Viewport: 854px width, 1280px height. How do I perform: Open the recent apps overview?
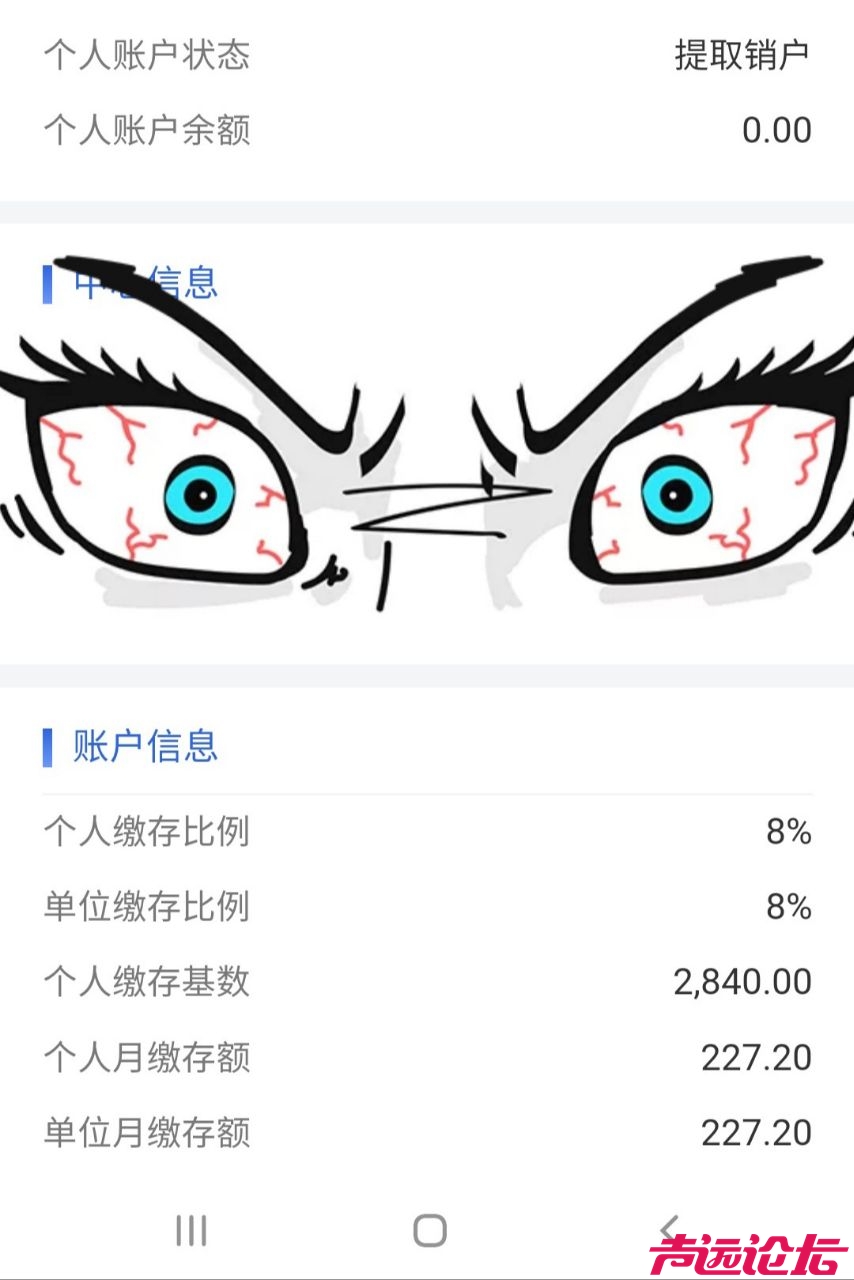[x=190, y=1230]
